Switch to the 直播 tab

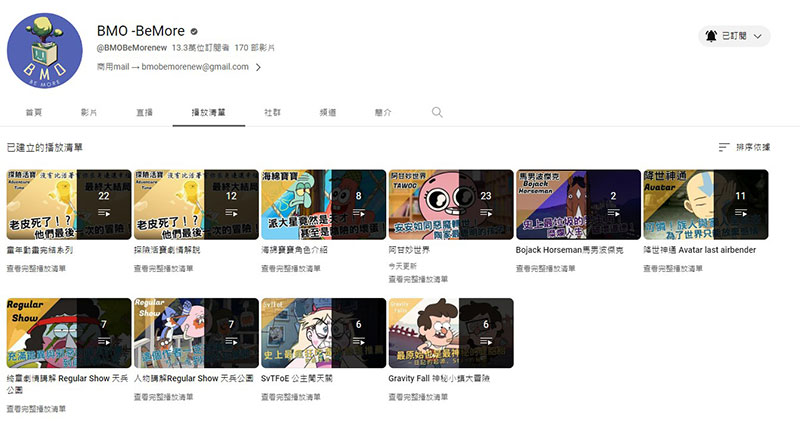(x=143, y=113)
